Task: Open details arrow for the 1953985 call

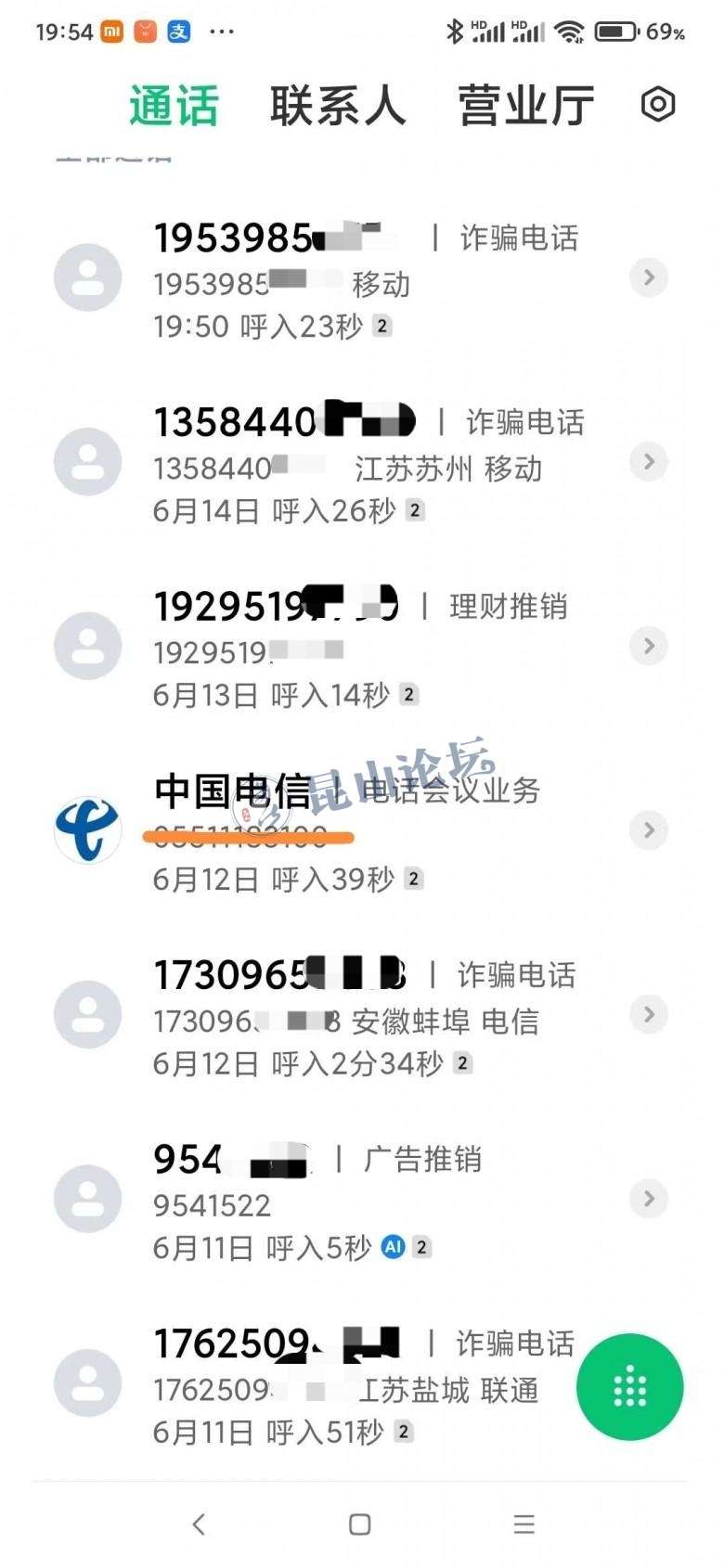Action: tap(649, 277)
